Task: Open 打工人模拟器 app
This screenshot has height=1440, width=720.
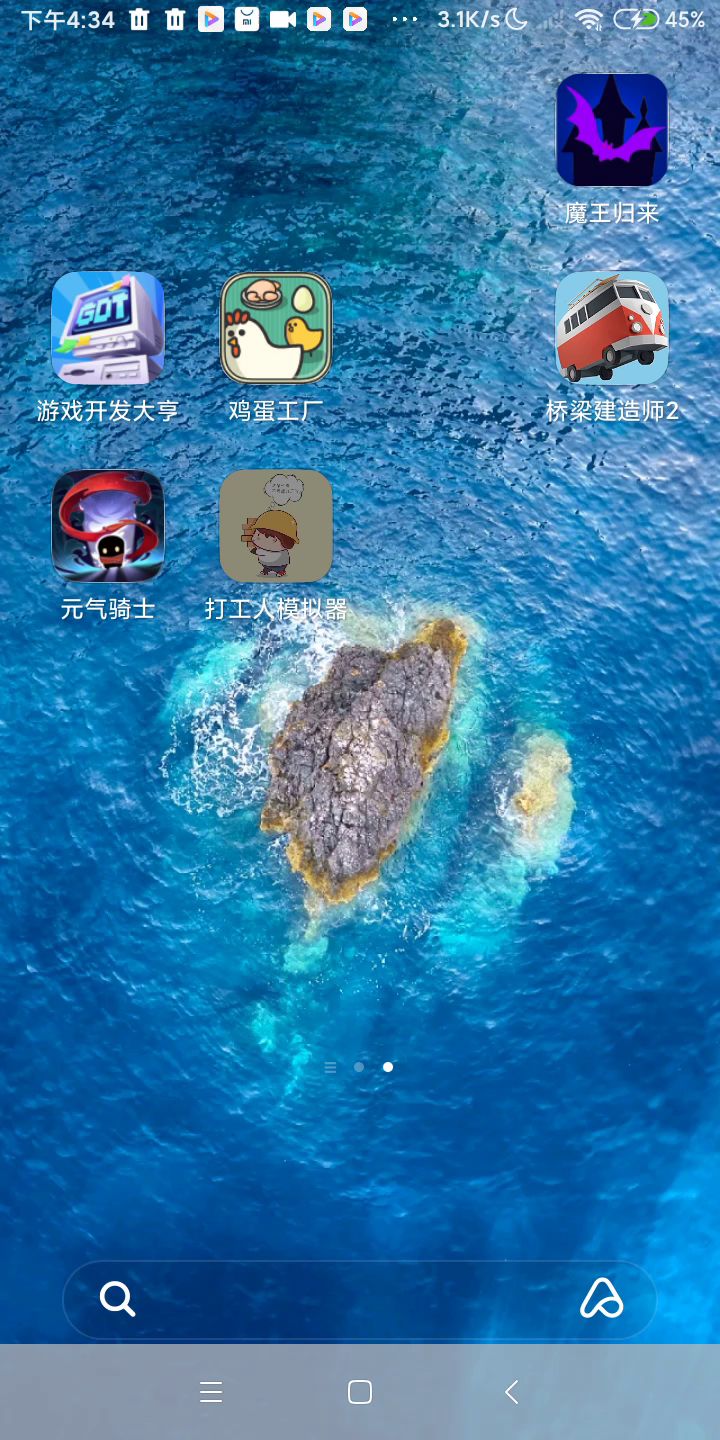Action: coord(276,526)
